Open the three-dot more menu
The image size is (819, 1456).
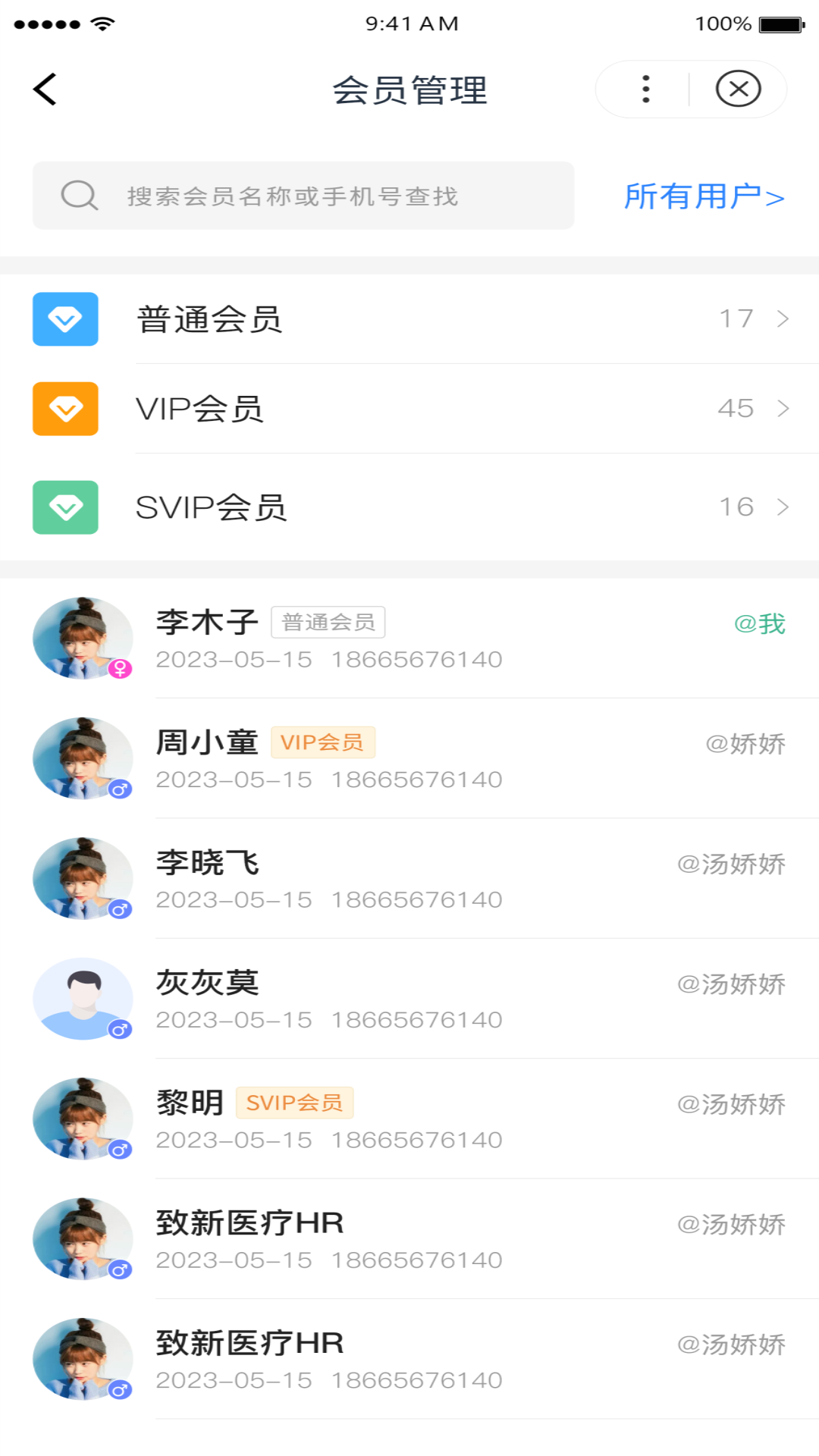[x=645, y=89]
